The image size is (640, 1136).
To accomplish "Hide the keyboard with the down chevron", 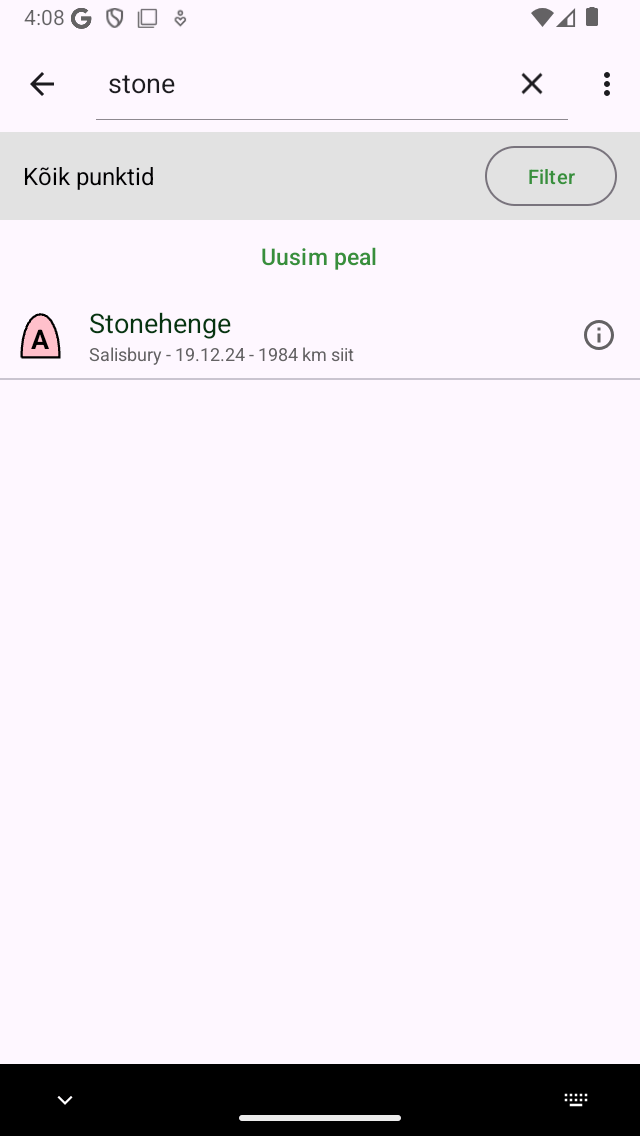I will pyautogui.click(x=65, y=1100).
